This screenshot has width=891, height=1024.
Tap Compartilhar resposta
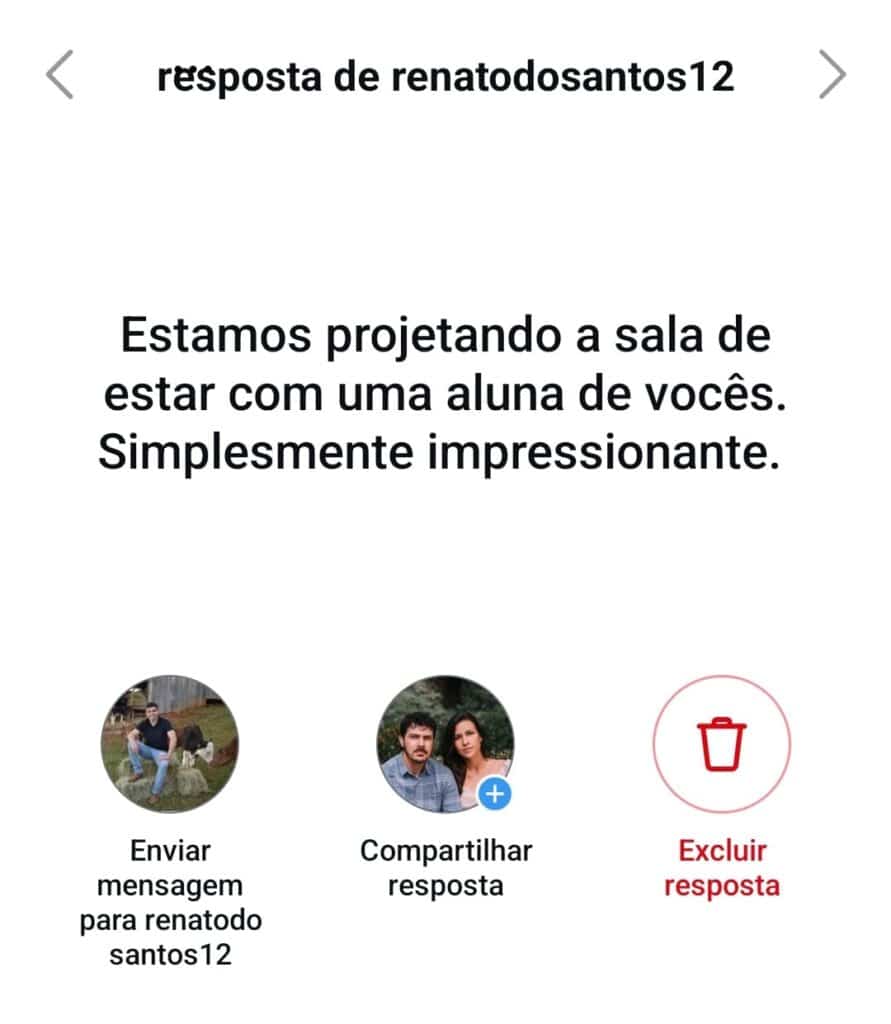point(446,744)
